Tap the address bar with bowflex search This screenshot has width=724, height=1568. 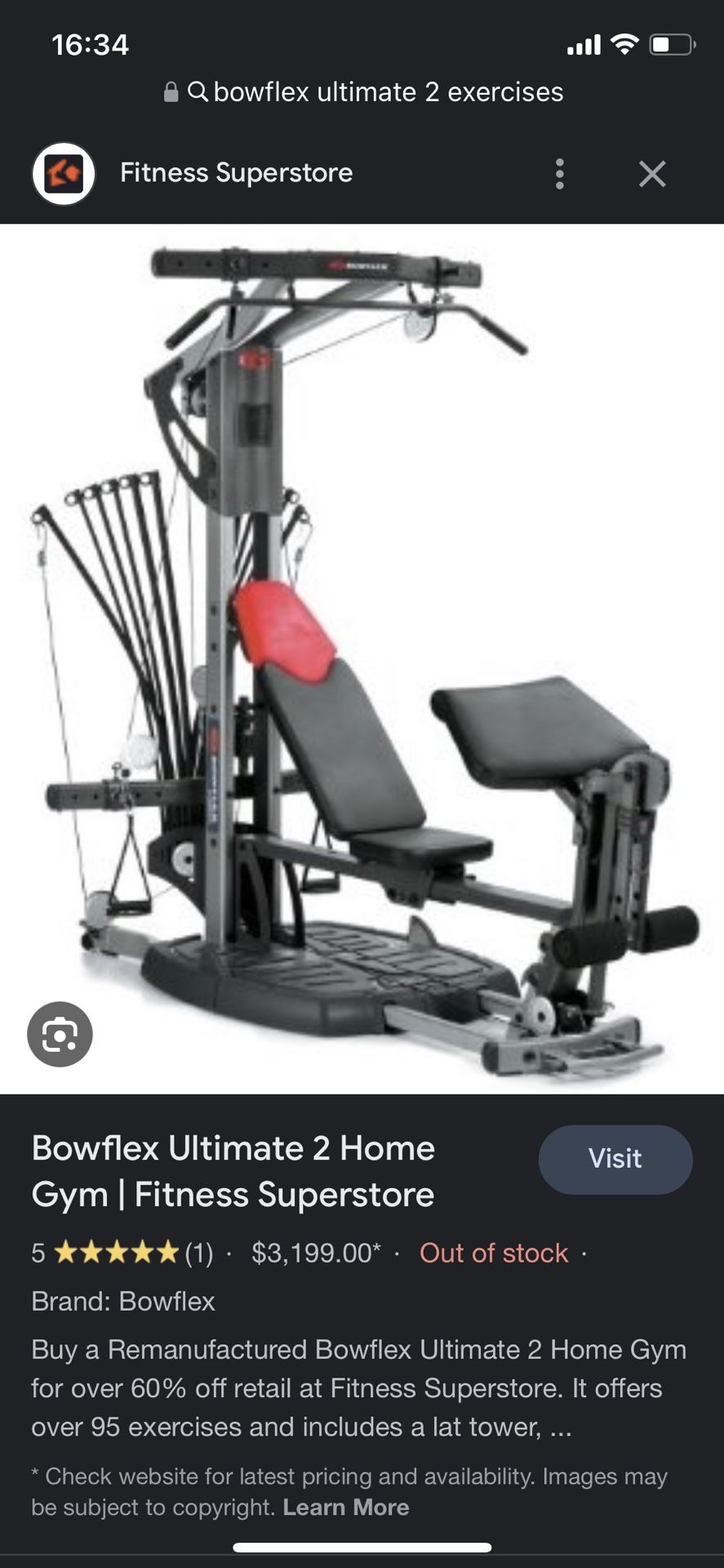coord(363,91)
